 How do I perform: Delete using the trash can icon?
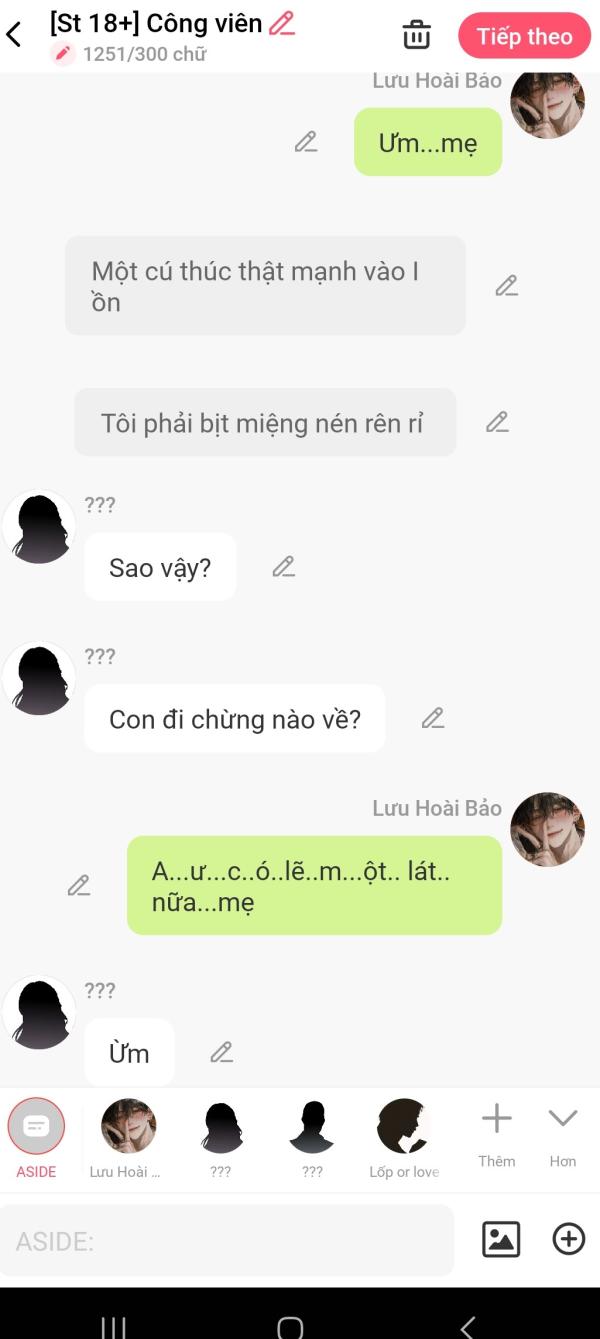pyautogui.click(x=416, y=35)
